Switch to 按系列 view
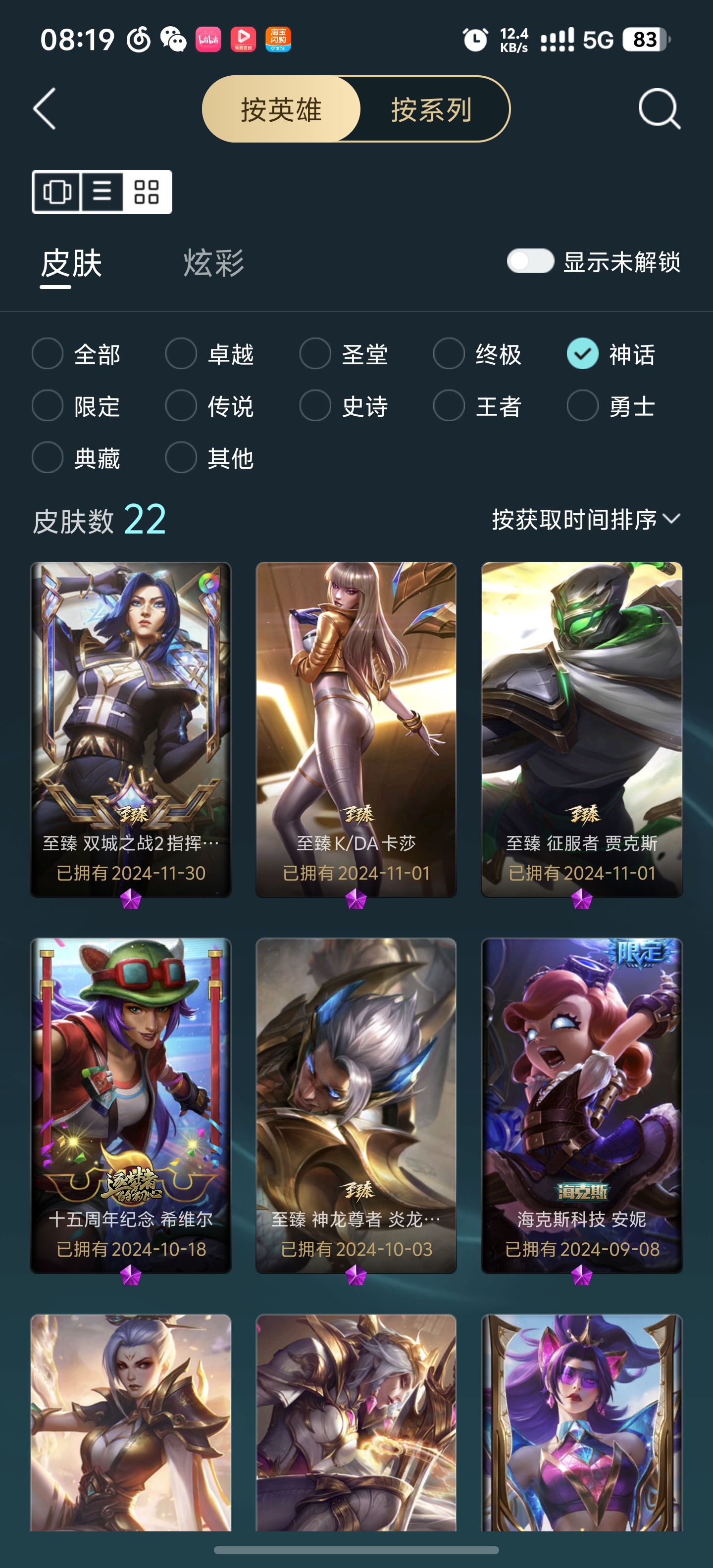The image size is (713, 1568). coord(431,109)
